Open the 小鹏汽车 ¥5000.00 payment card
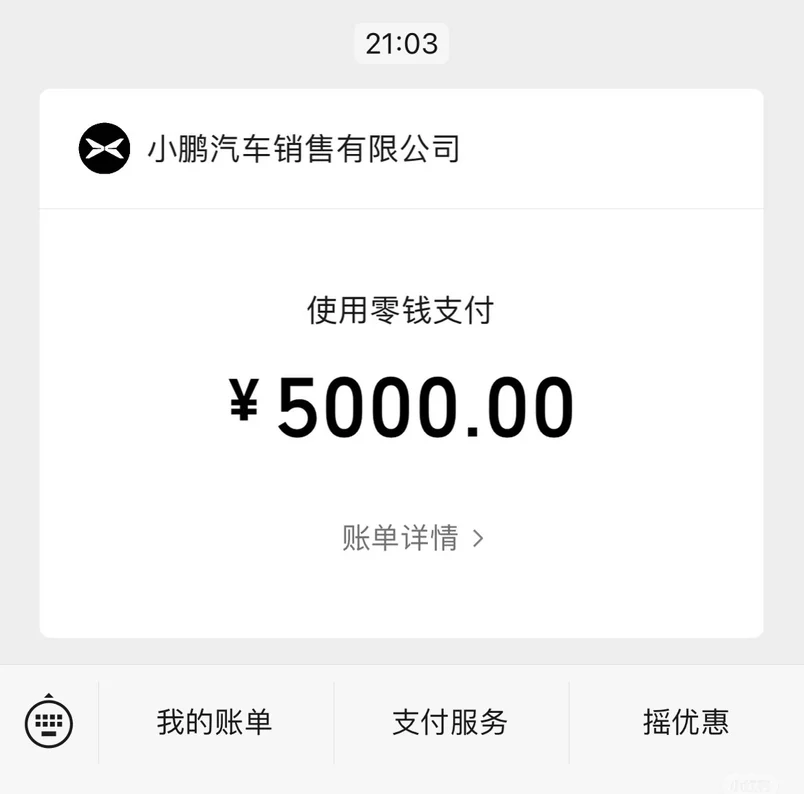The image size is (804, 794). point(401,363)
